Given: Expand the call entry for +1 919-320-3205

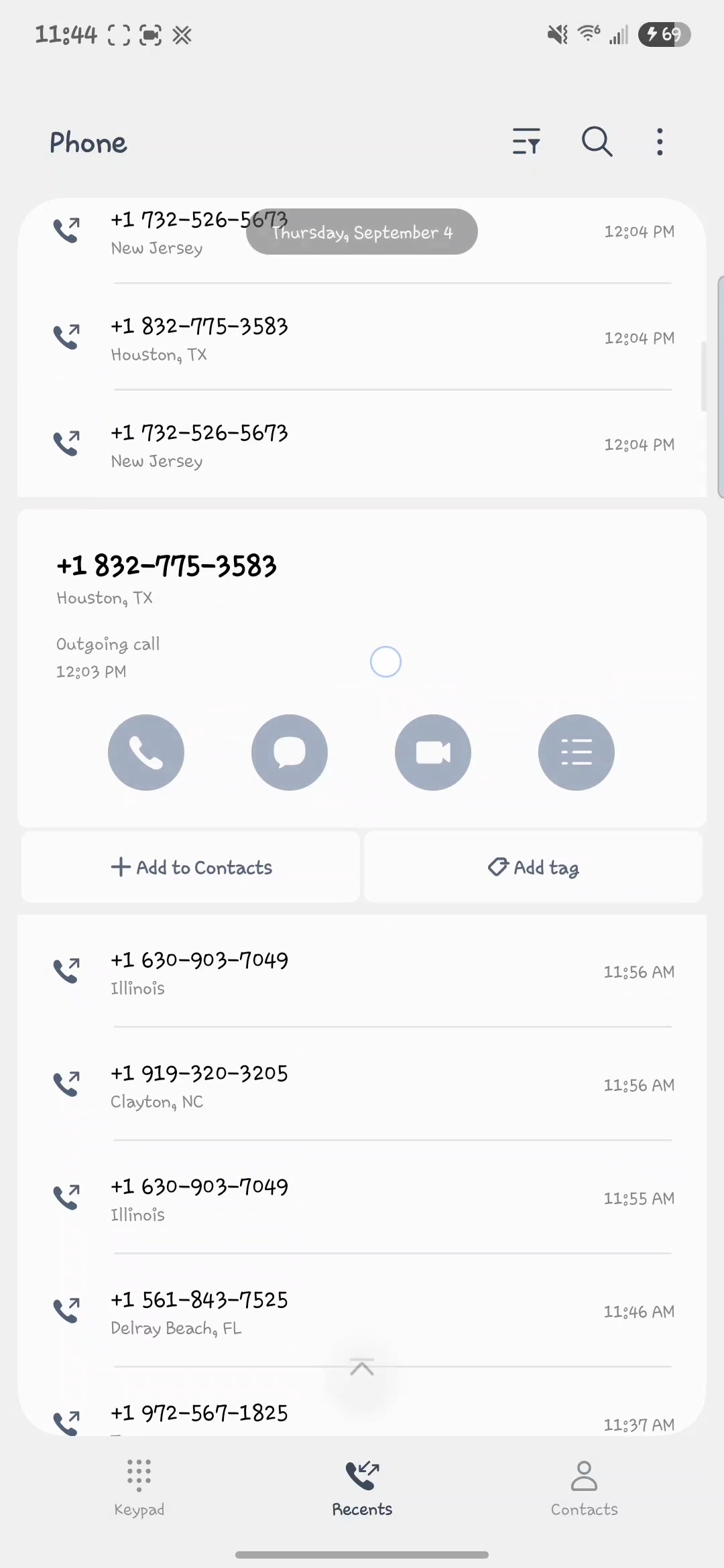Looking at the screenshot, I should (362, 1085).
